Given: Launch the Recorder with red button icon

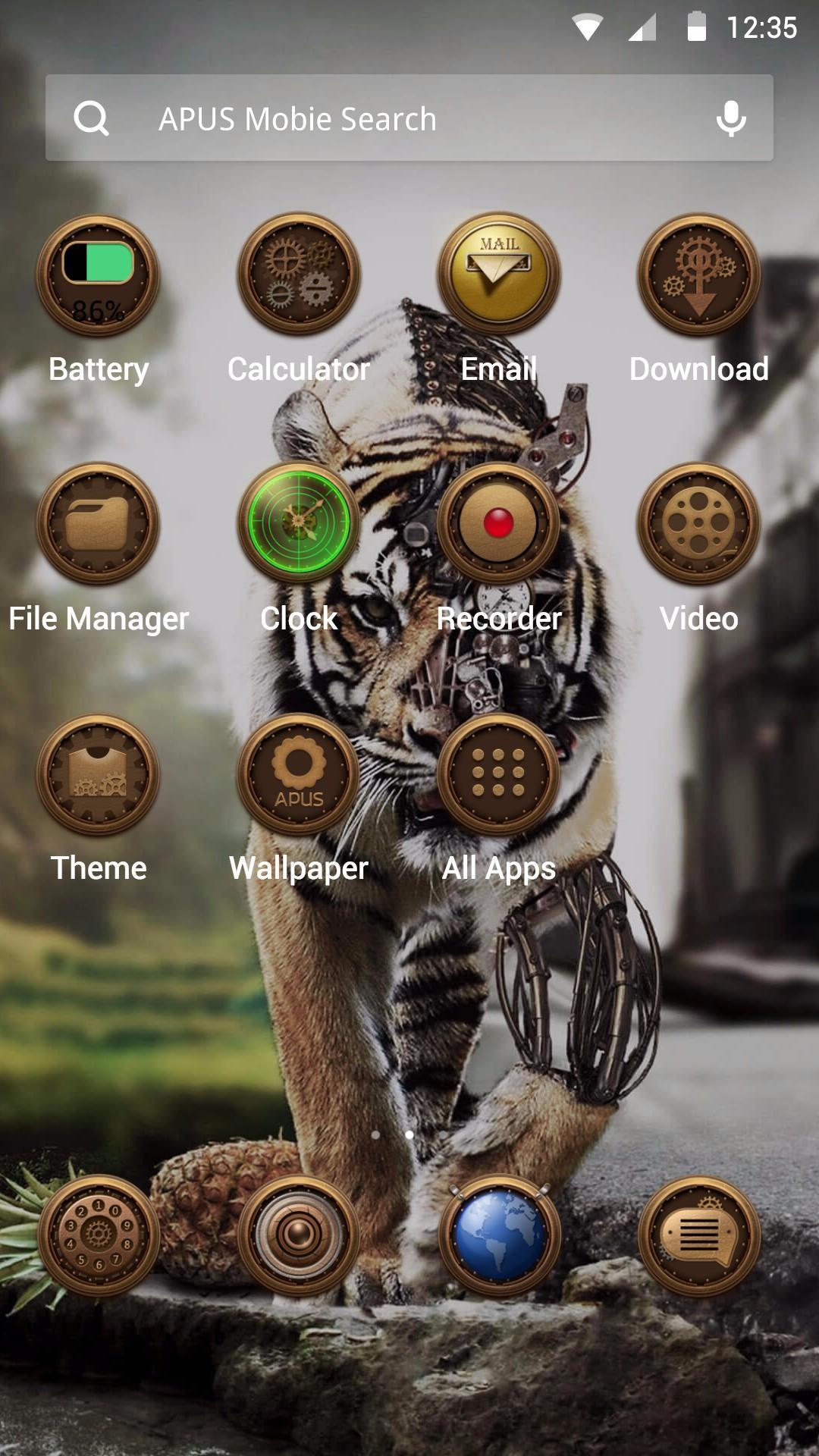Looking at the screenshot, I should pyautogui.click(x=497, y=523).
